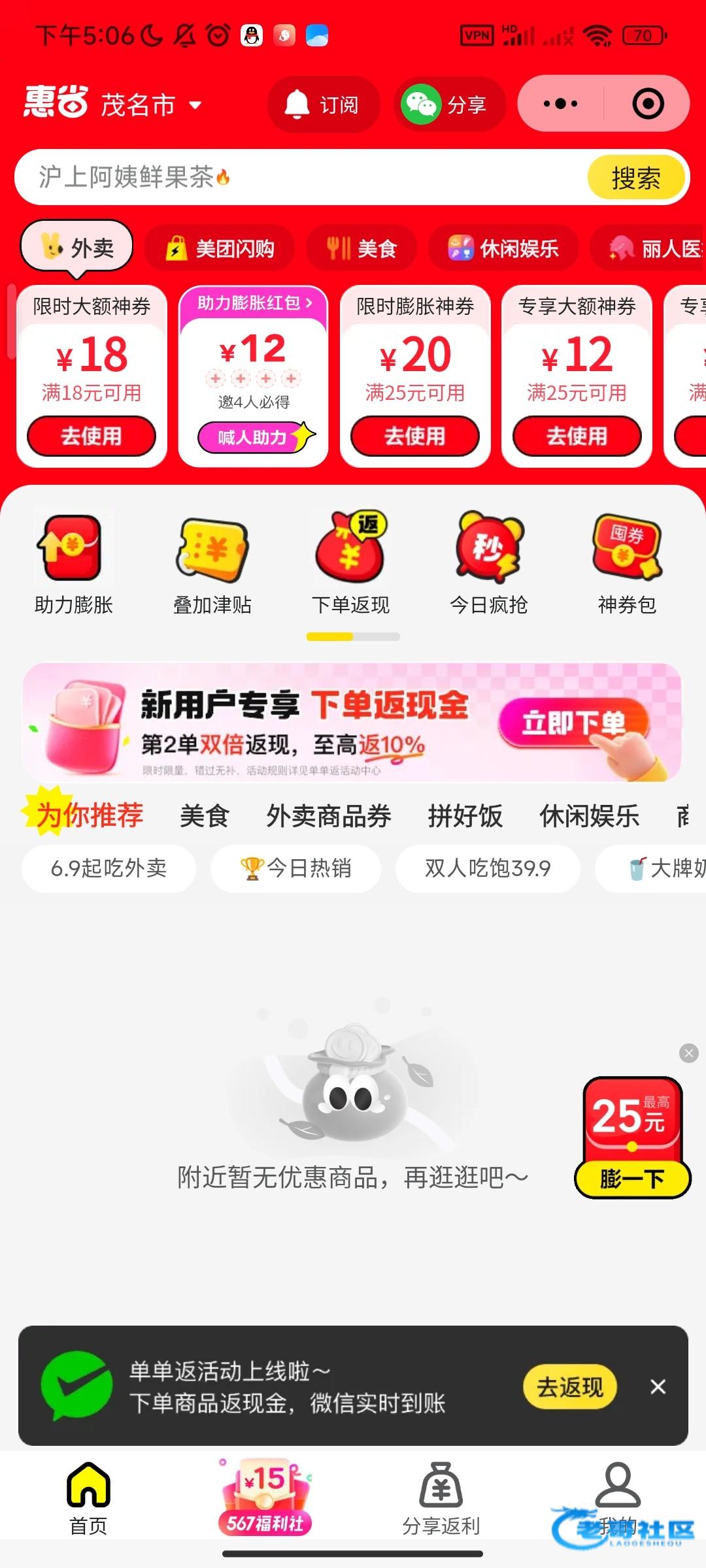Share via the WeChat 分享 button
The image size is (706, 1568).
click(449, 105)
